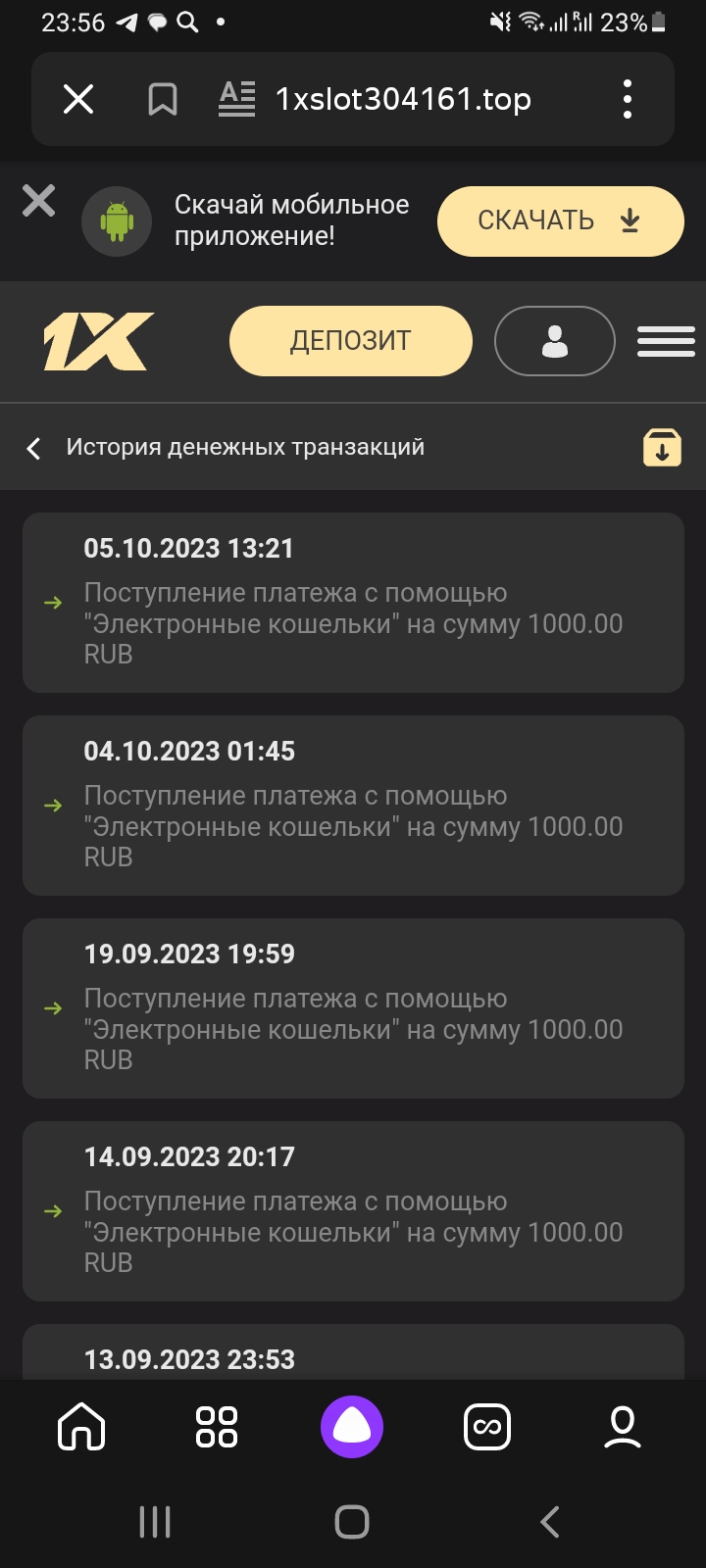Download the transaction history archive
706x1568 pixels.
[662, 447]
